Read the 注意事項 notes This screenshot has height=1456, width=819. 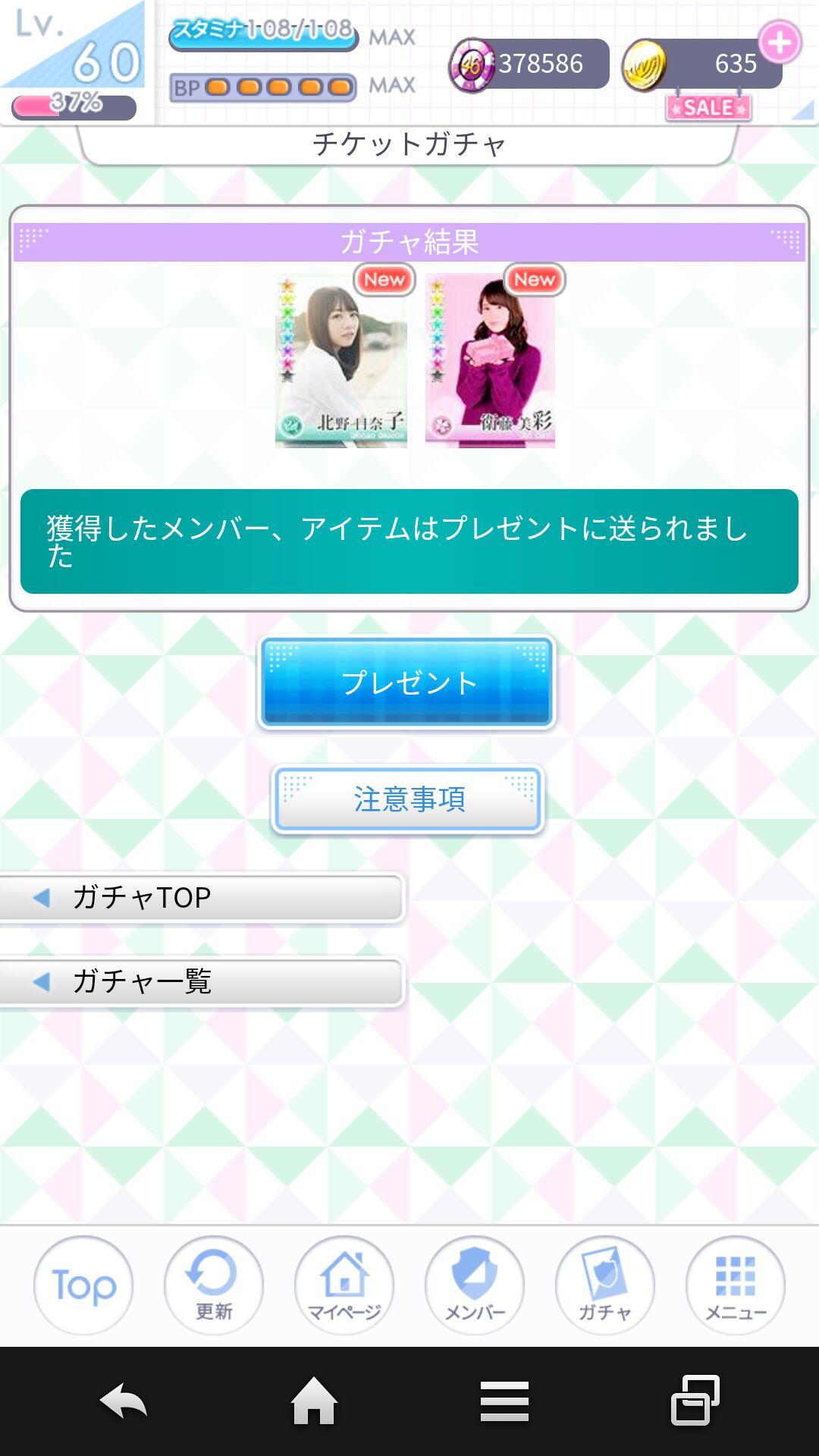[x=408, y=799]
